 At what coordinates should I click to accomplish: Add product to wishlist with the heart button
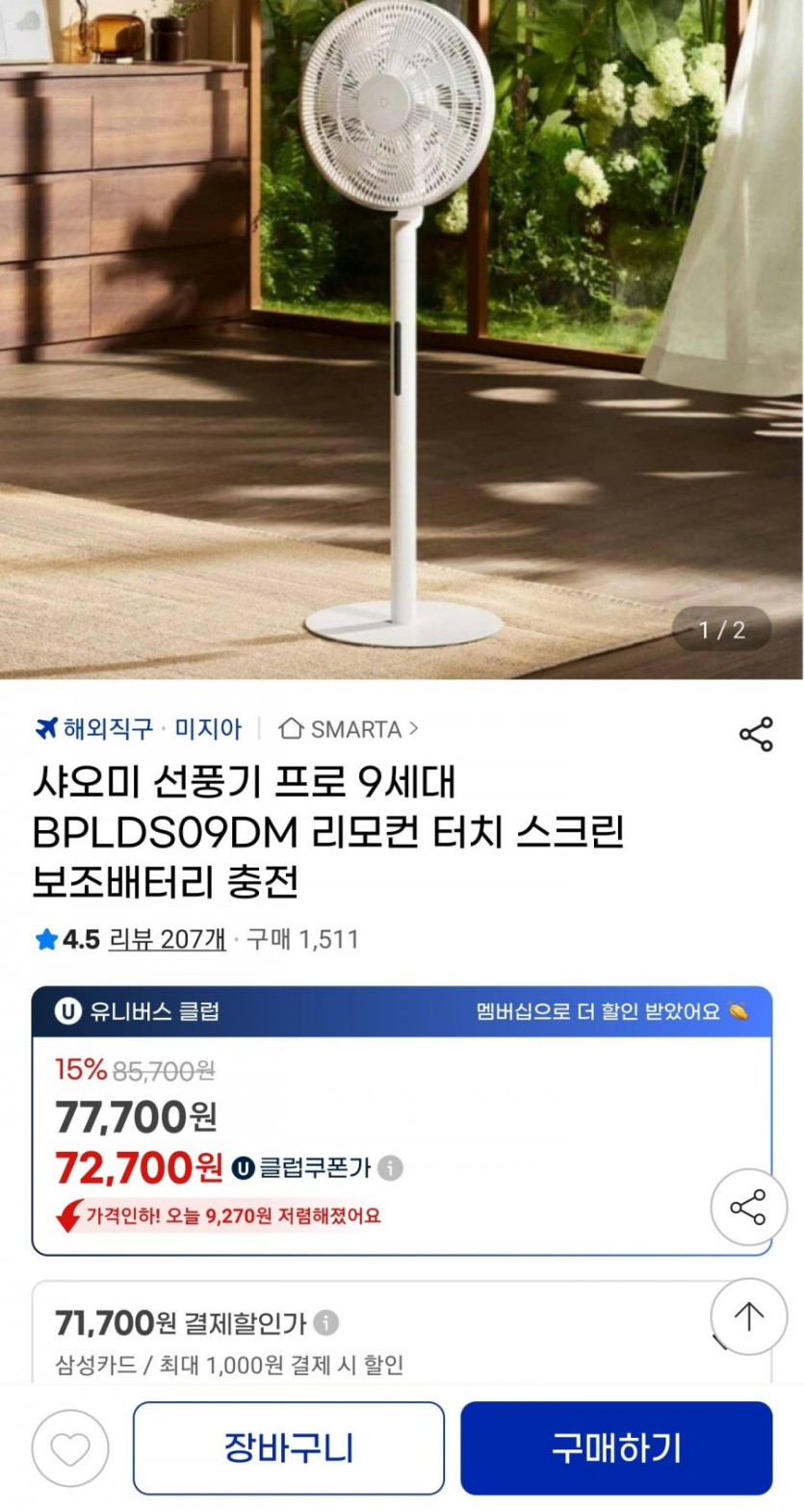[x=70, y=1448]
